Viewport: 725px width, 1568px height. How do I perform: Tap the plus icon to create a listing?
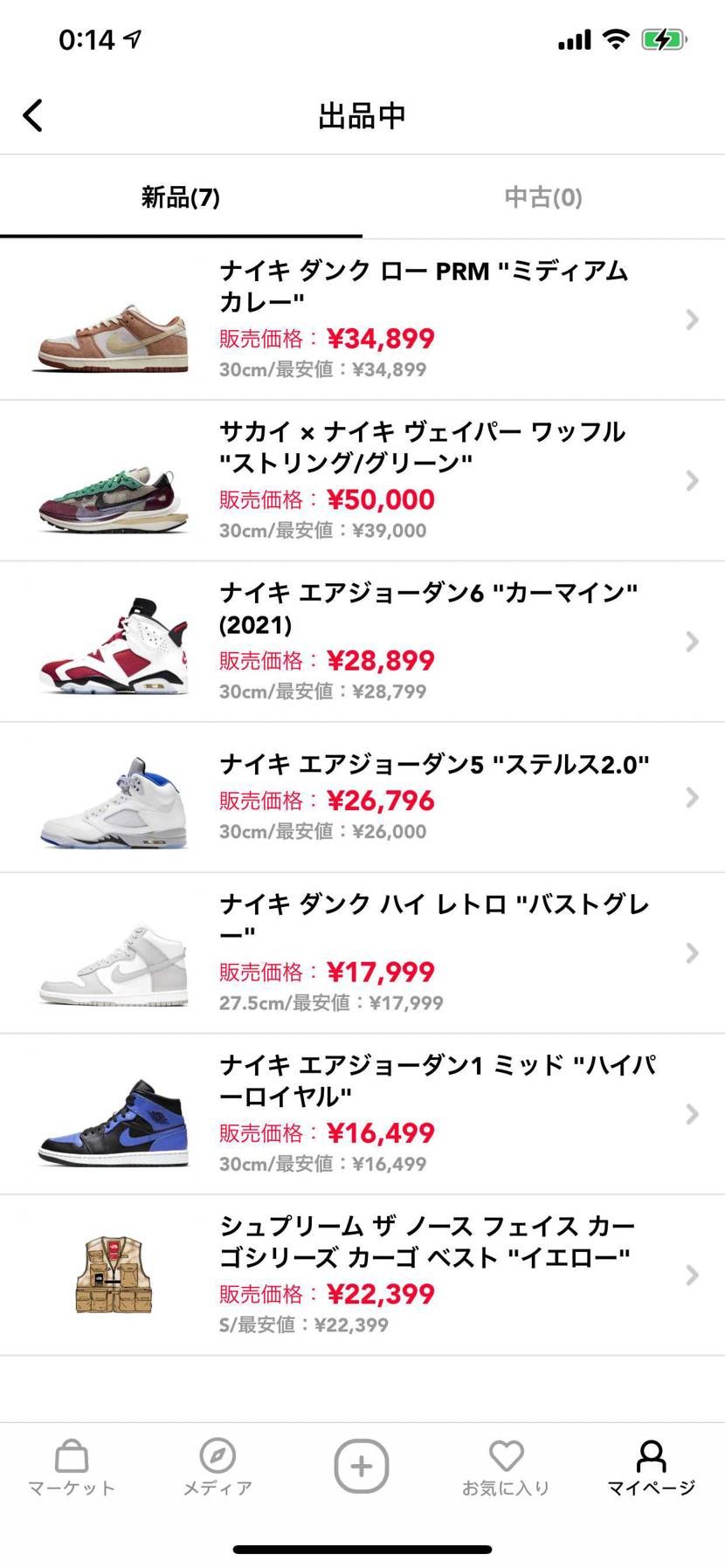[x=362, y=1467]
